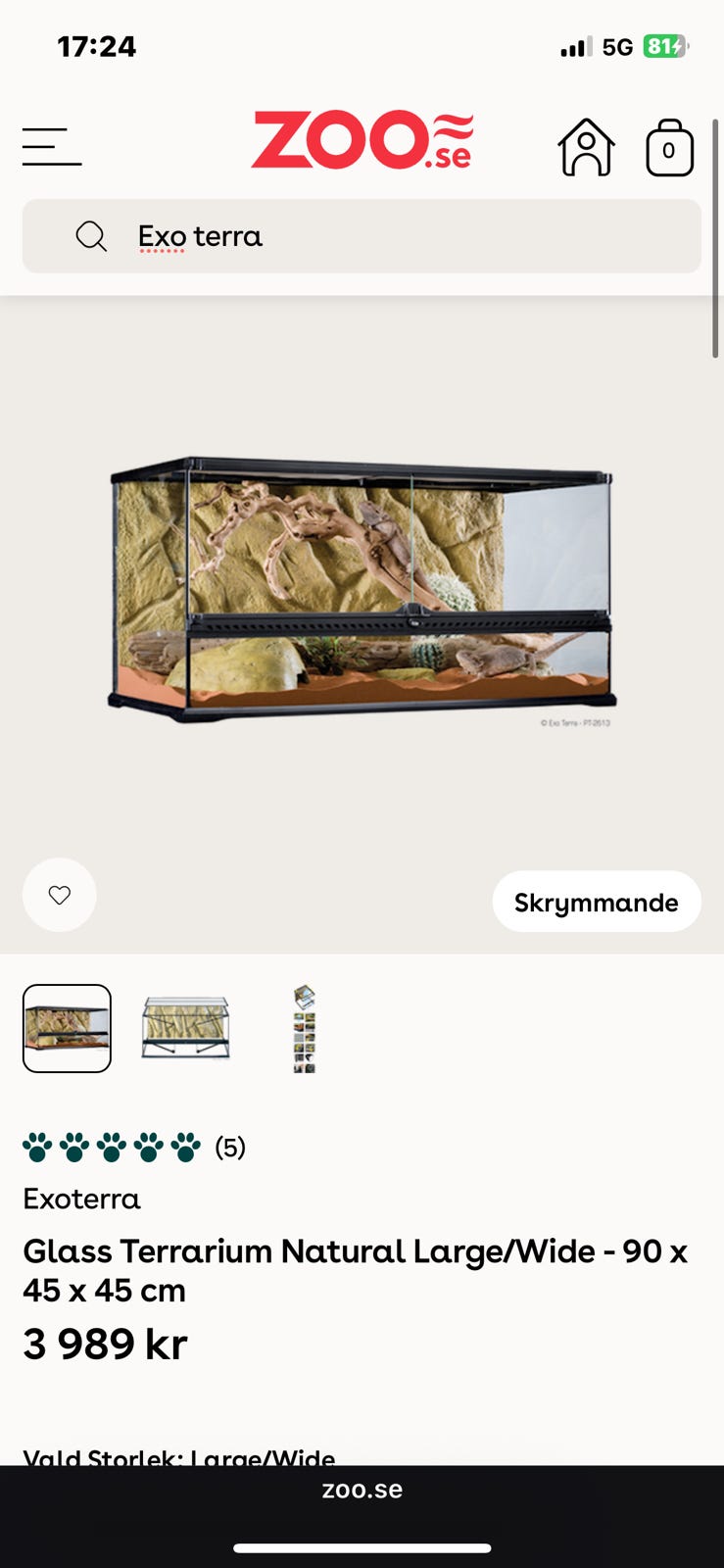Select the search bar tab area
Screen dimensions: 724x1568
pyautogui.click(x=362, y=235)
